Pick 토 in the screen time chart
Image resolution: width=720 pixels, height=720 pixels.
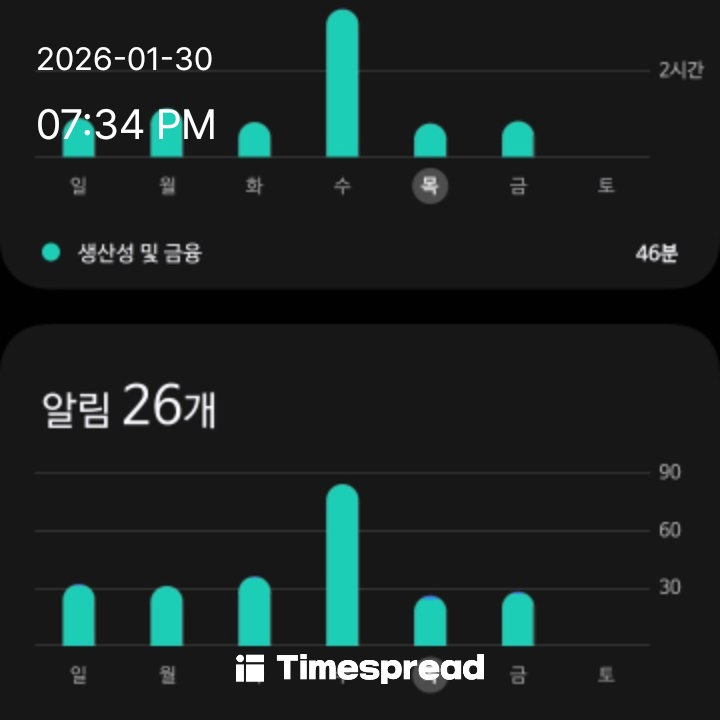(x=606, y=186)
